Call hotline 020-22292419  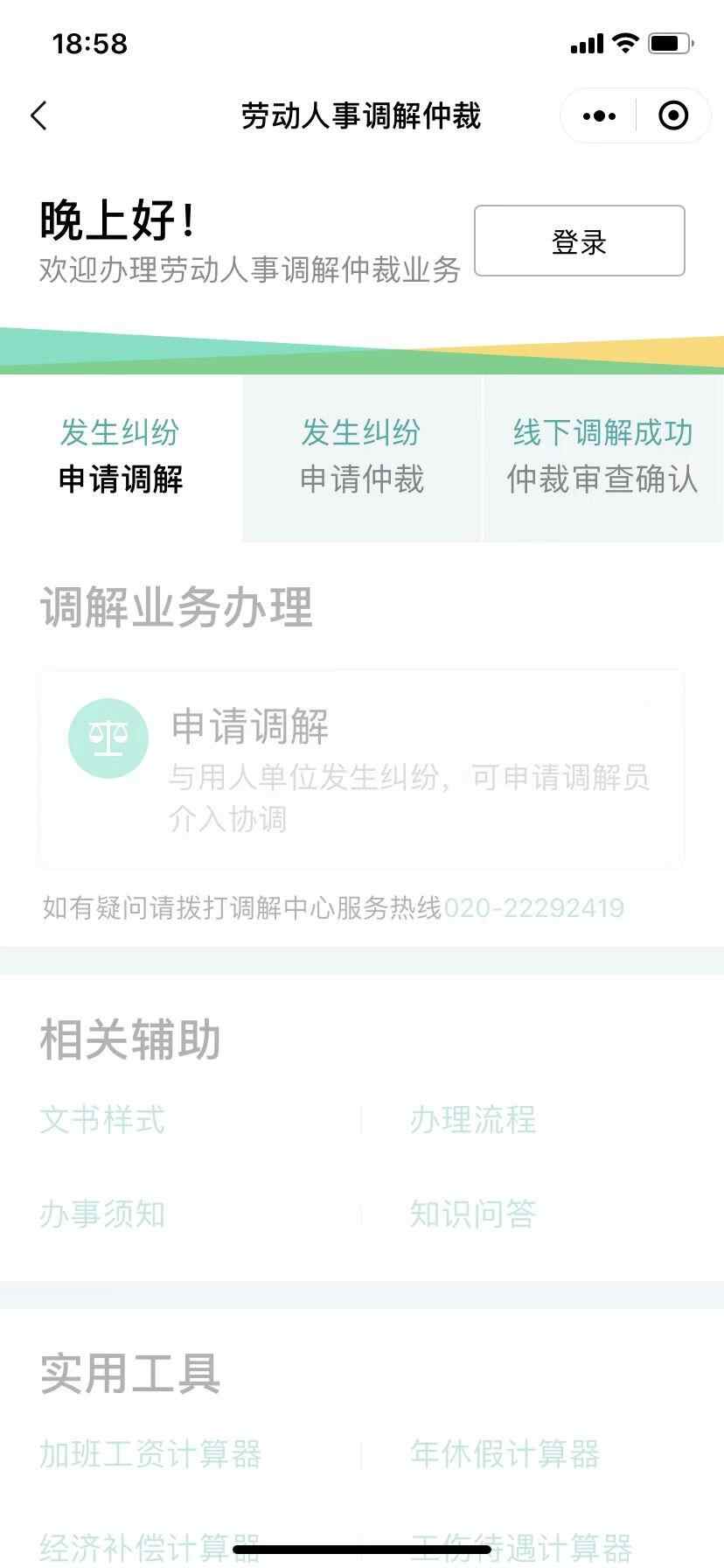click(533, 908)
